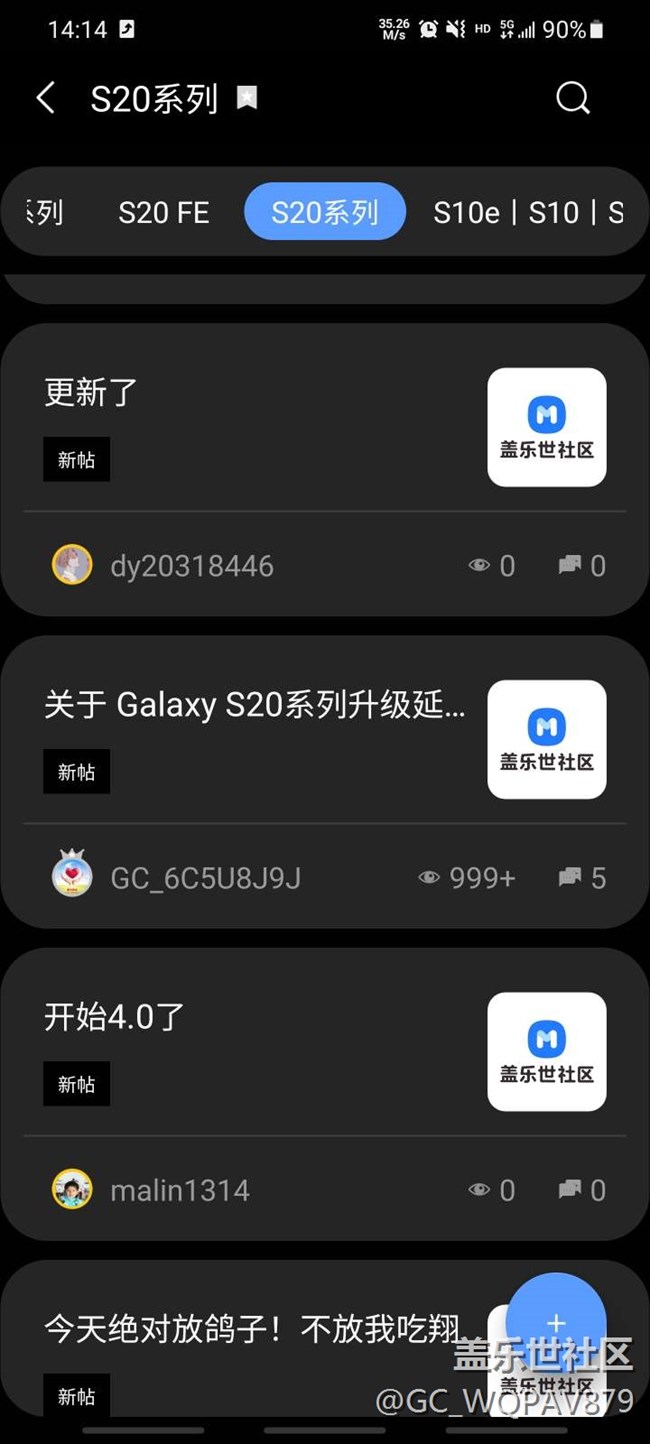Switch to the S10e | S10 tab
650x1444 pixels.
point(527,213)
